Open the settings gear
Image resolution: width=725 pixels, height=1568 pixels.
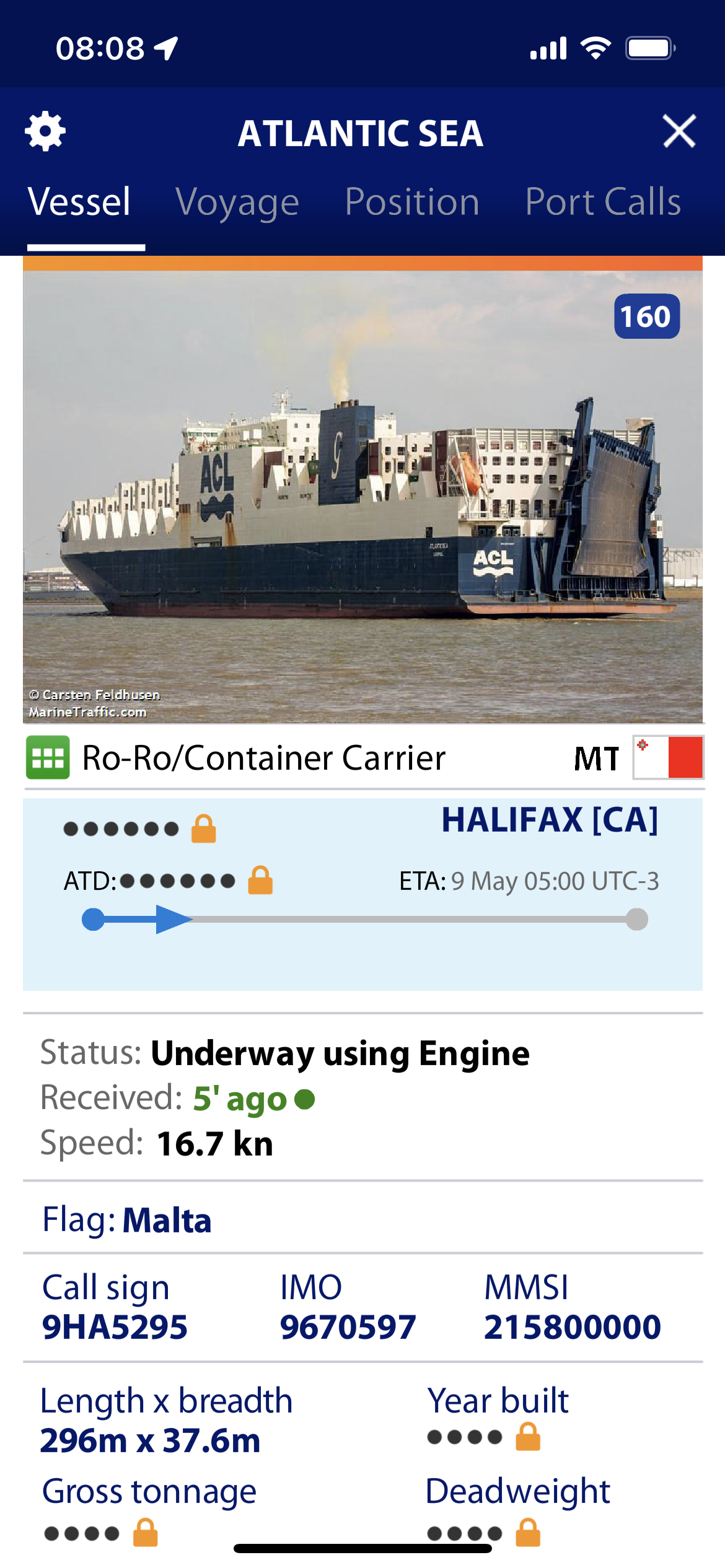point(45,132)
